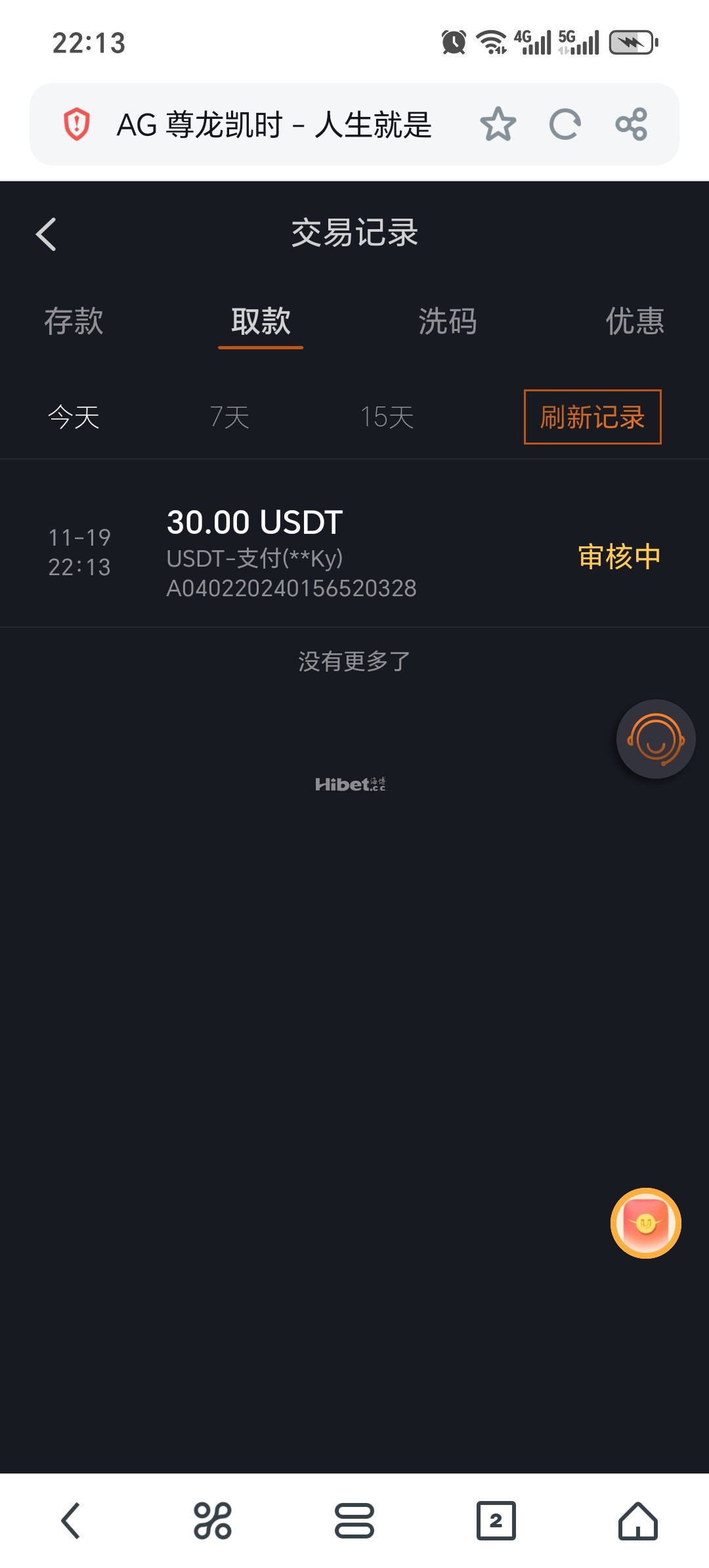Switch to the 优惠 tab
This screenshot has width=709, height=1568.
point(635,321)
